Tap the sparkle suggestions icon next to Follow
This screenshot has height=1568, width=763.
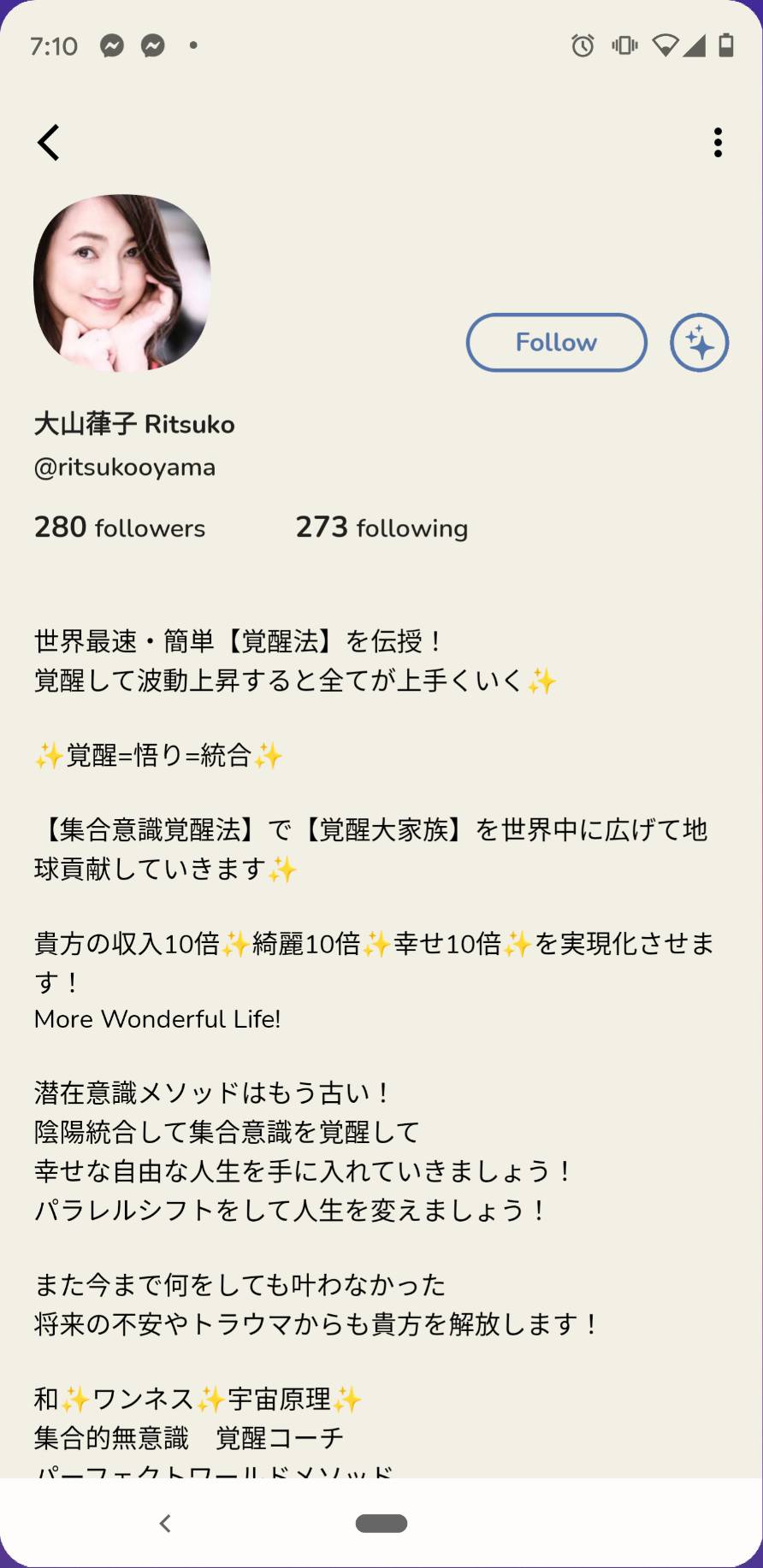(699, 342)
